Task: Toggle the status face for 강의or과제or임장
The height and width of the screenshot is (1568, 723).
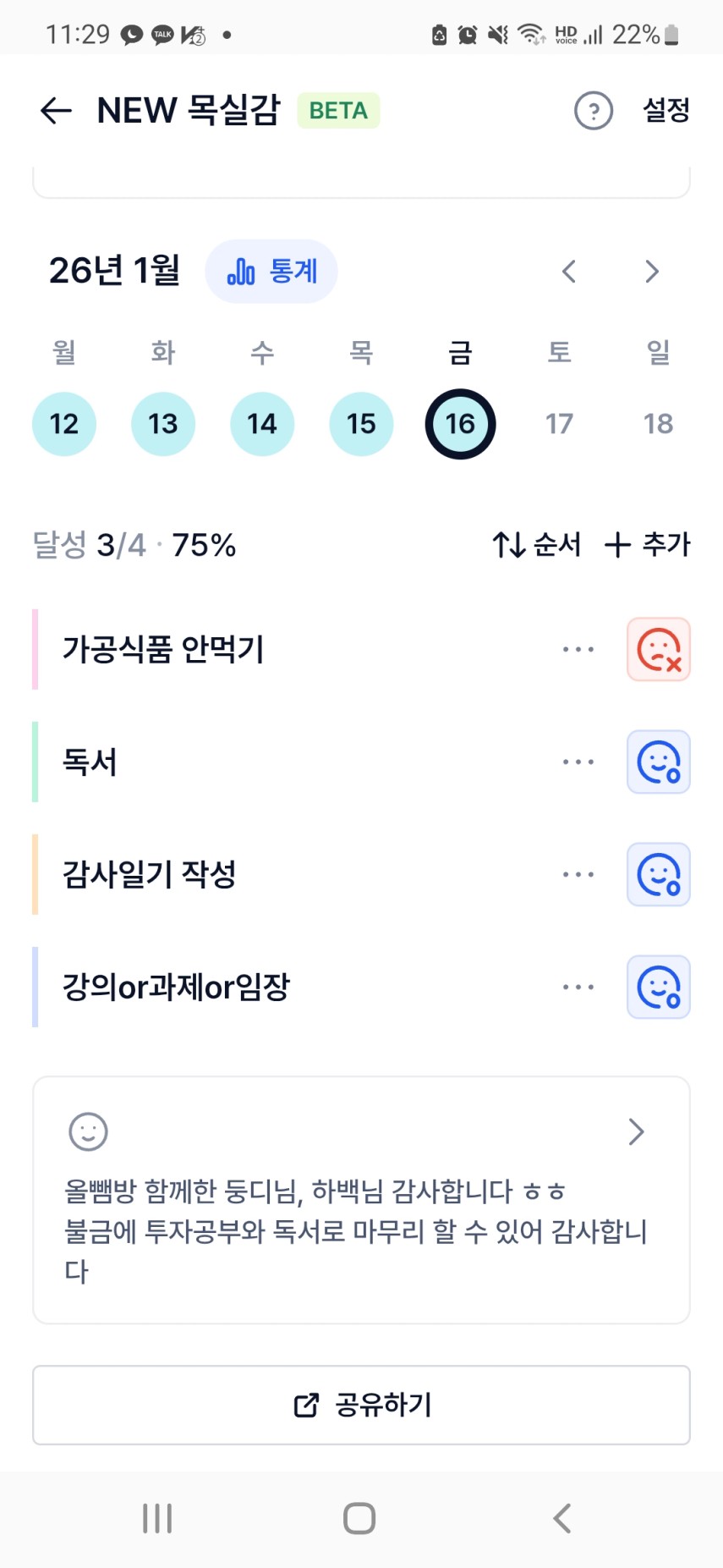Action: click(659, 988)
